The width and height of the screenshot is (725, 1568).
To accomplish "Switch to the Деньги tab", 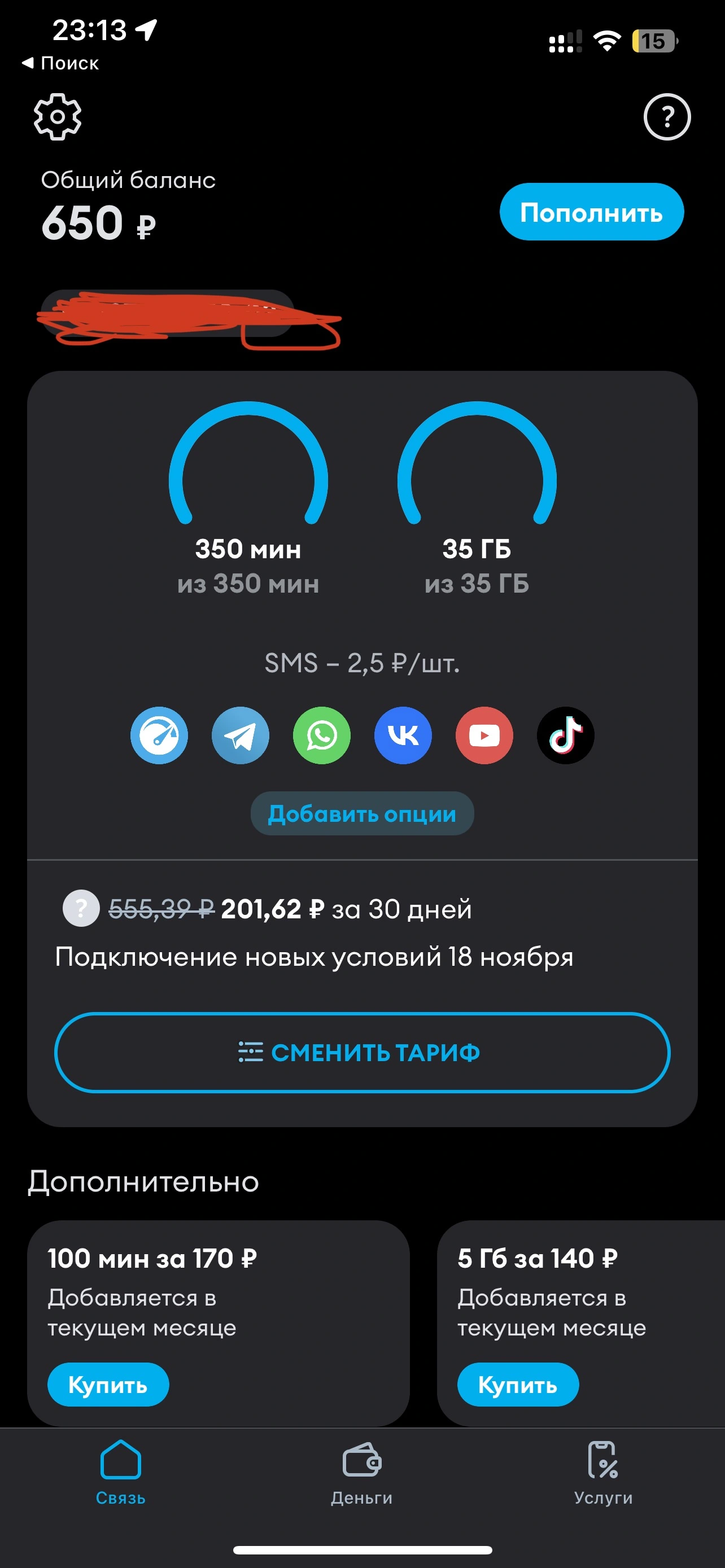I will point(362,1473).
